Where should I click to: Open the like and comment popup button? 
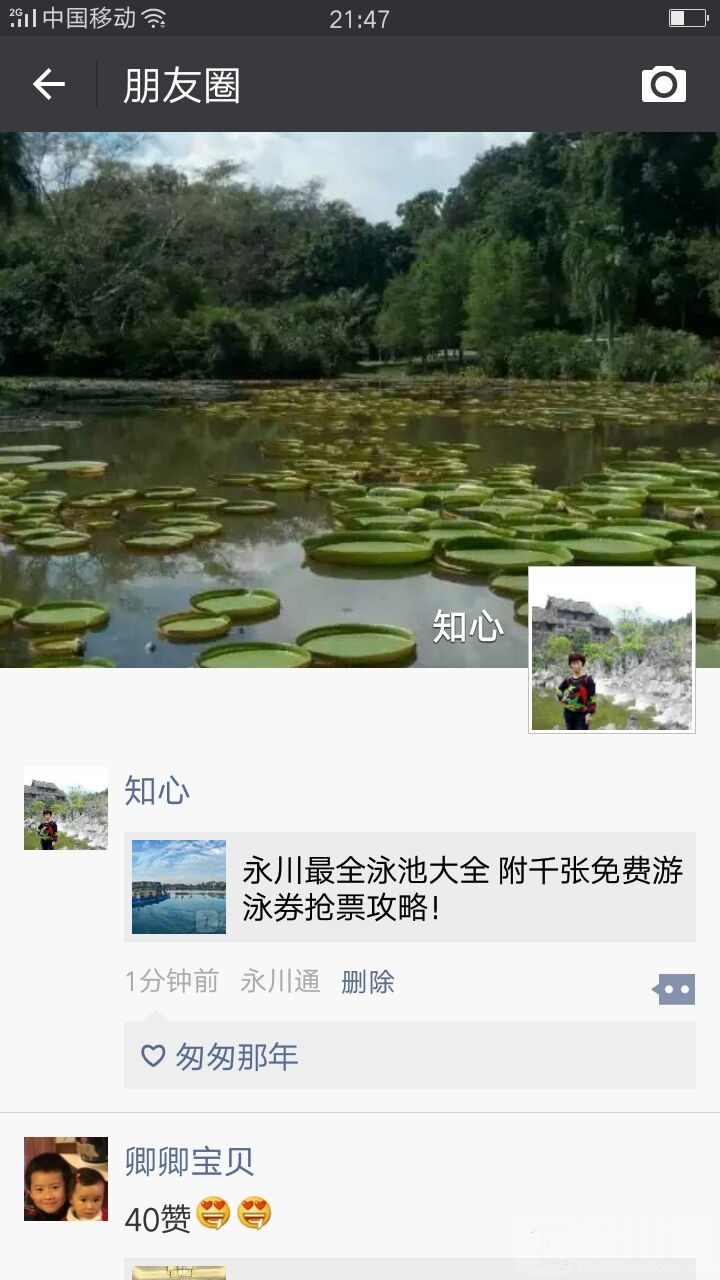click(x=675, y=989)
